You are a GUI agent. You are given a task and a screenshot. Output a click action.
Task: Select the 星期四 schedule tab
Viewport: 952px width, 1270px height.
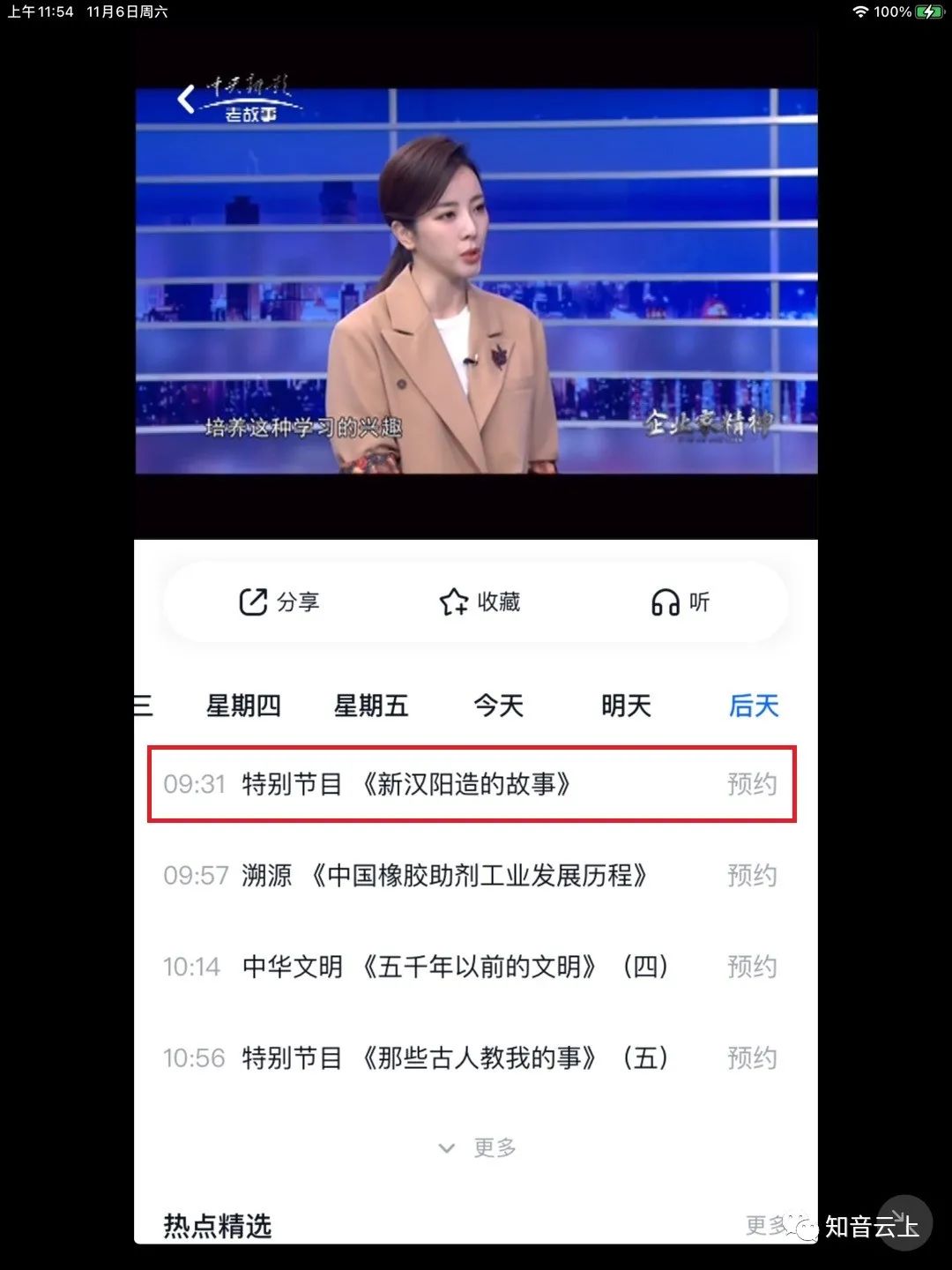click(243, 706)
